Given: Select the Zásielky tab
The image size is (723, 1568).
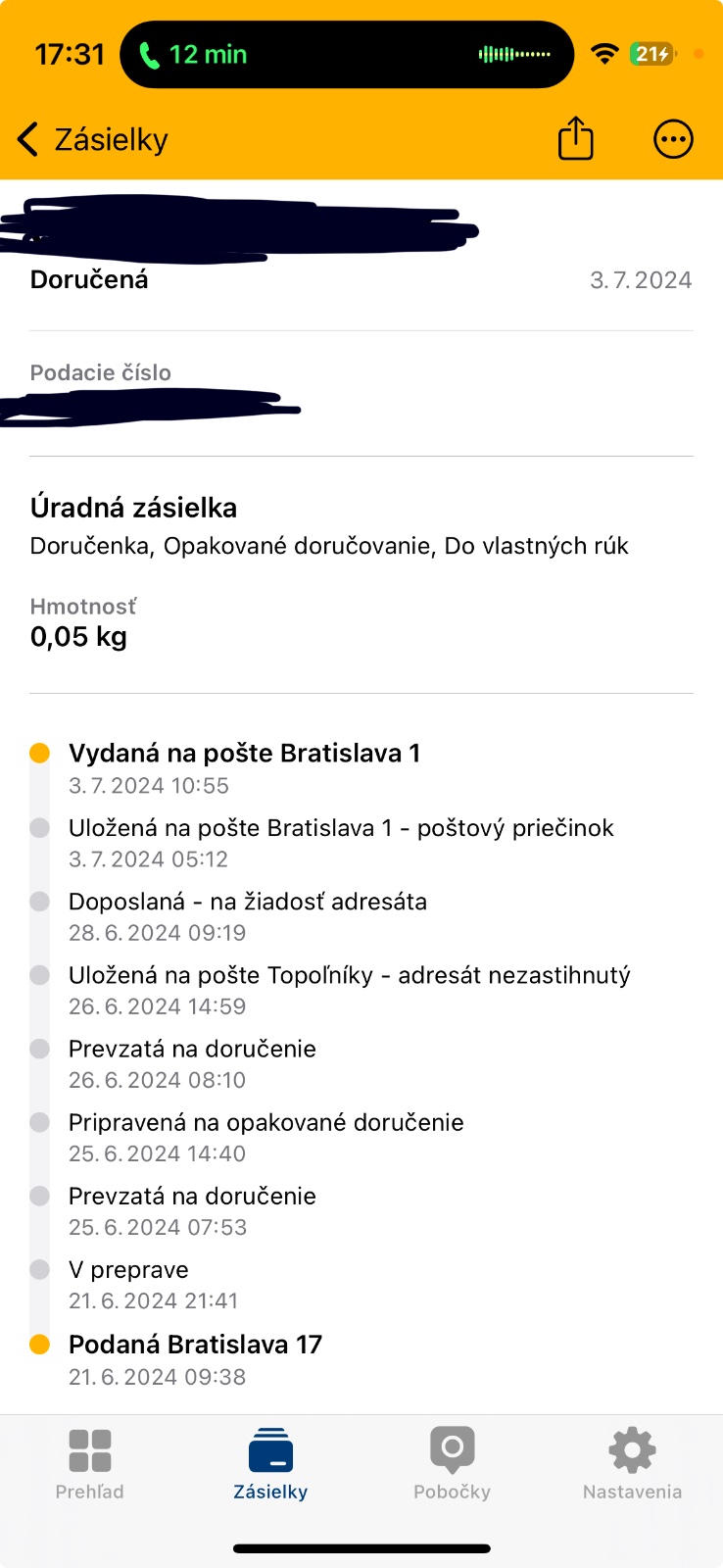Looking at the screenshot, I should [x=270, y=1463].
